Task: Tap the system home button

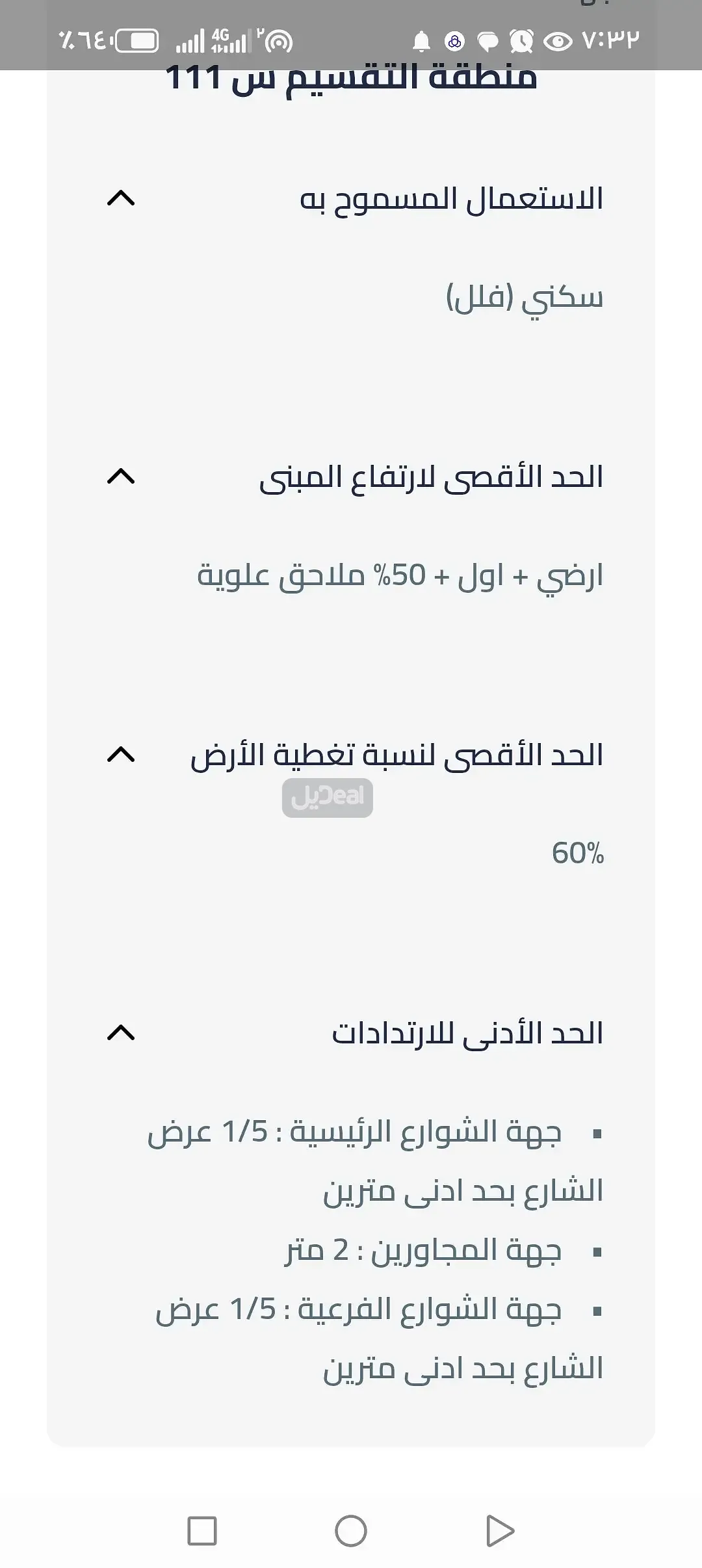Action: pos(351,1531)
